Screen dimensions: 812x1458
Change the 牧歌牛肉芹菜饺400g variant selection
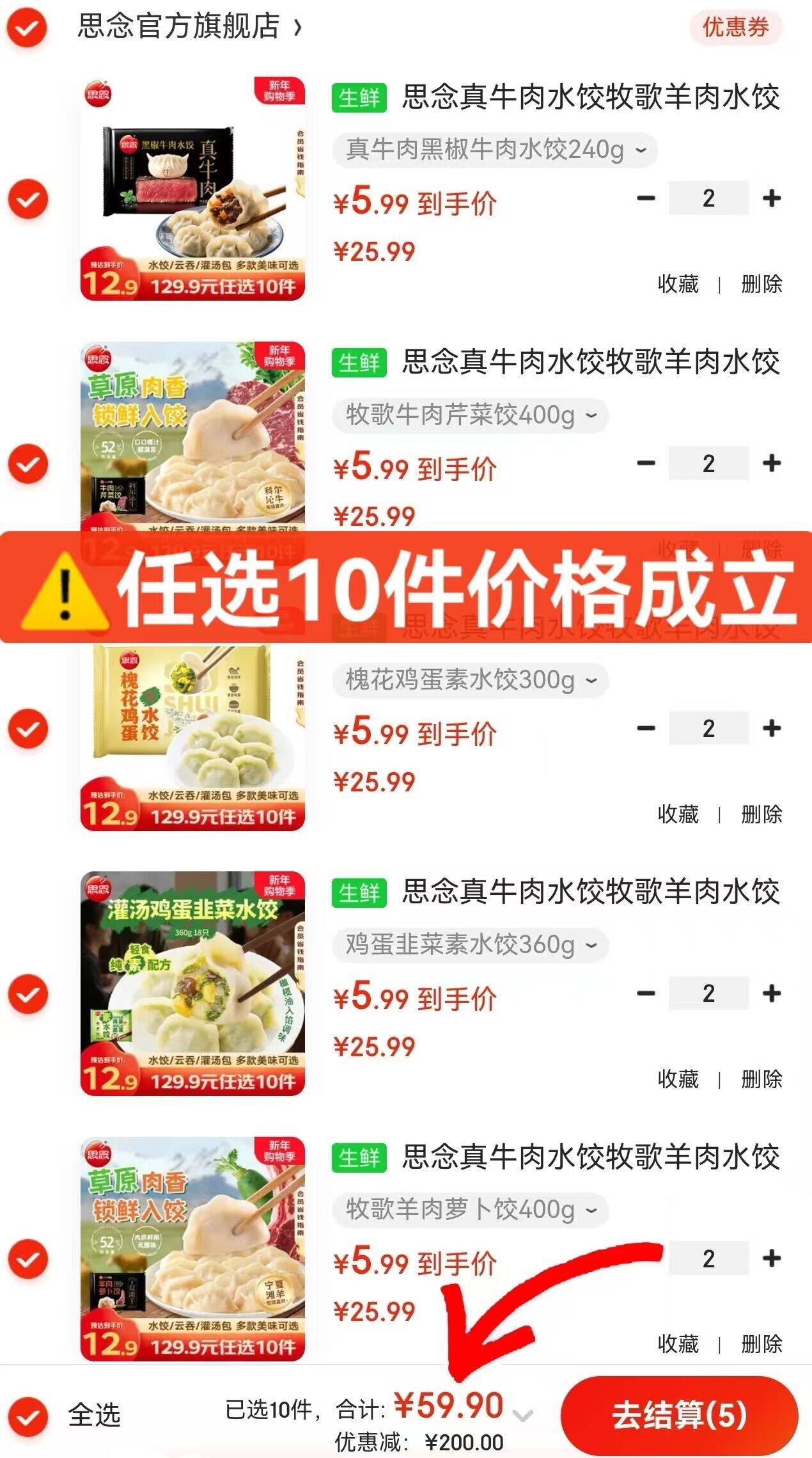pyautogui.click(x=471, y=416)
